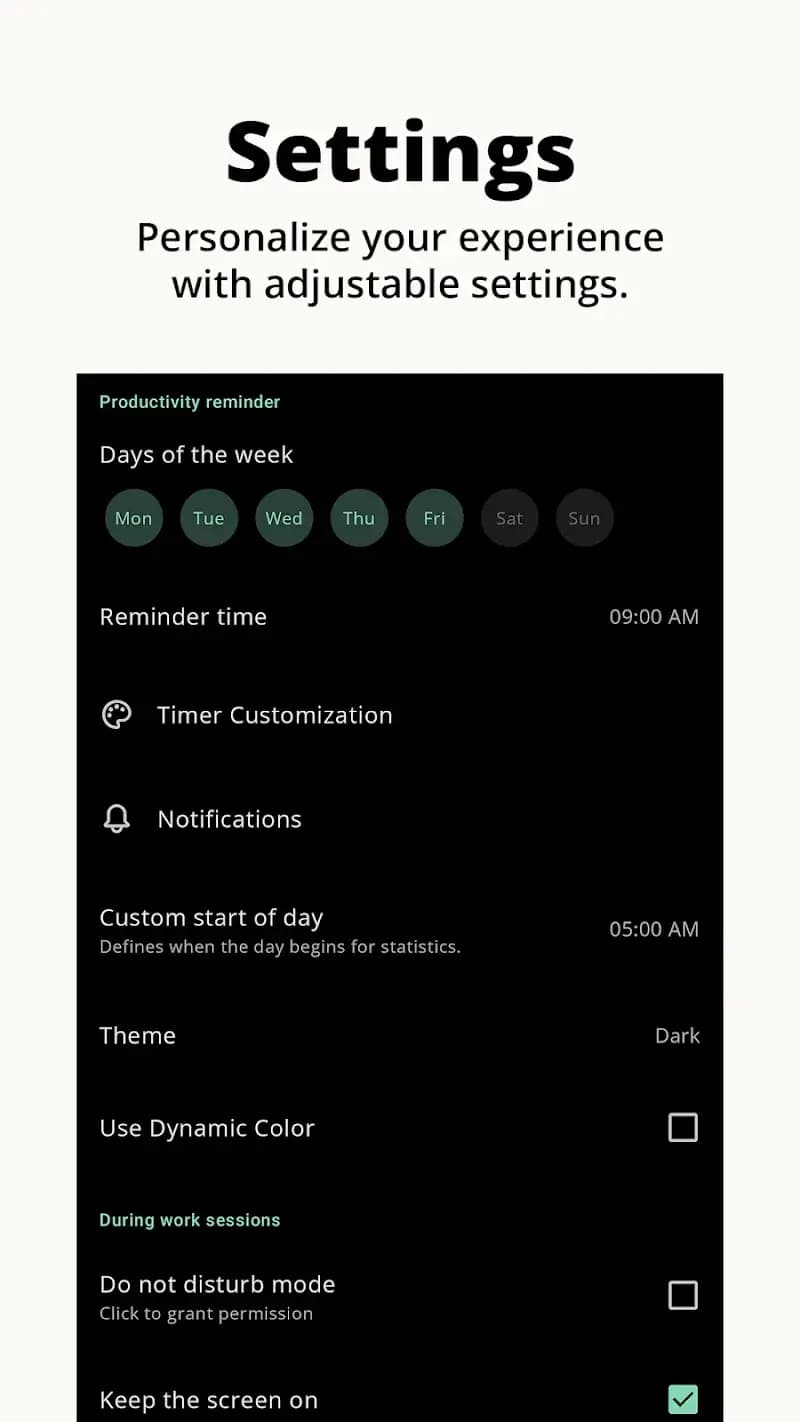The image size is (800, 1422).
Task: Disable Thursday in days of the week
Action: pyautogui.click(x=358, y=517)
